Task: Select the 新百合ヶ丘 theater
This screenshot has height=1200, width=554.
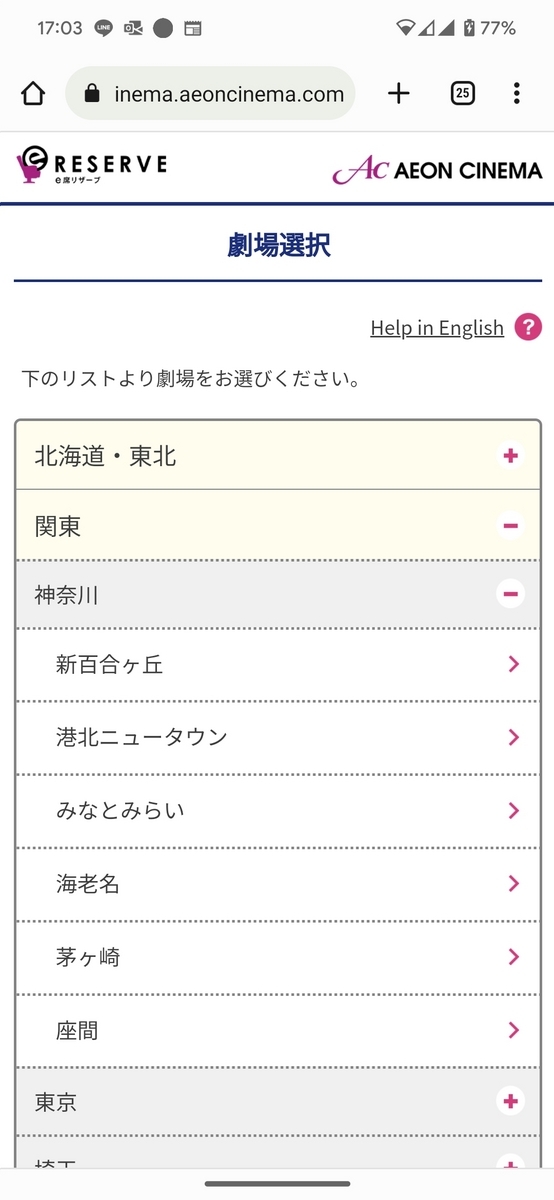Action: (278, 664)
